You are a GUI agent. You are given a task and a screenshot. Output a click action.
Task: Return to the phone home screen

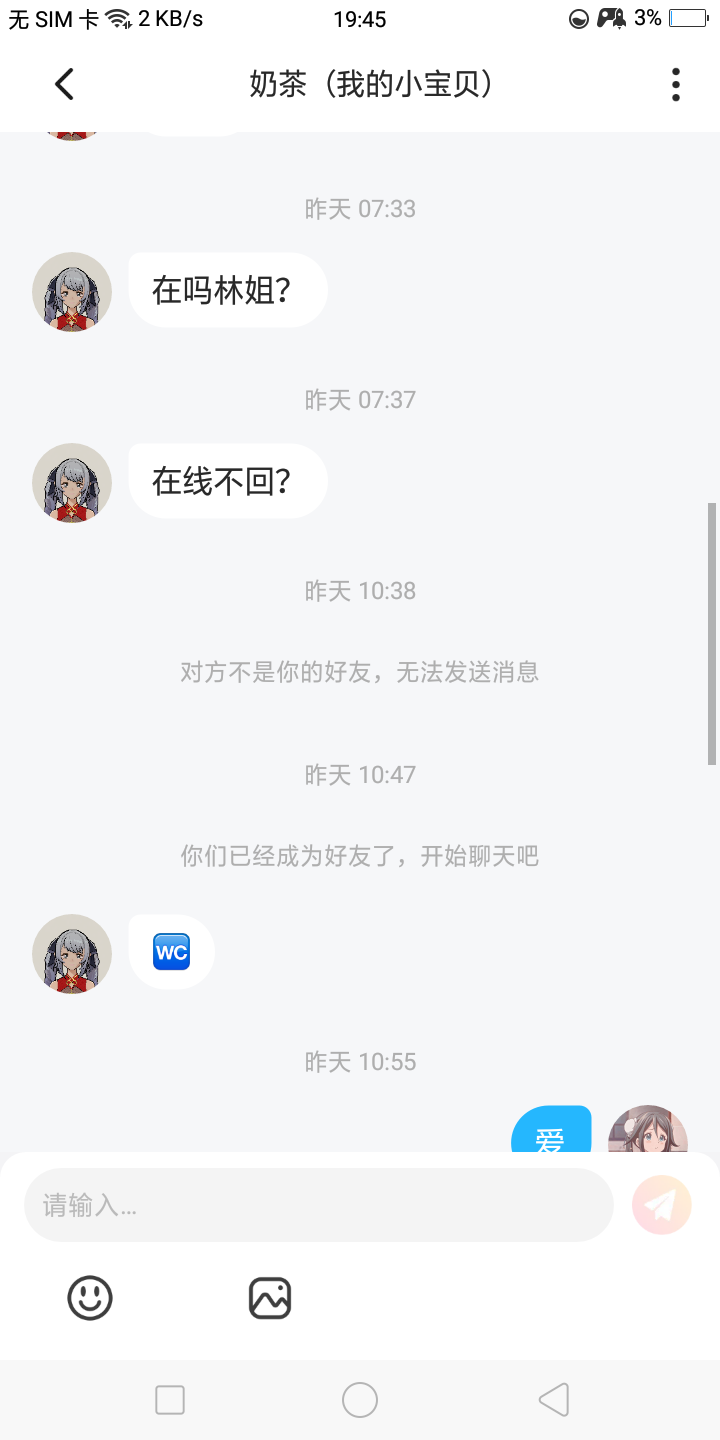click(x=360, y=1400)
